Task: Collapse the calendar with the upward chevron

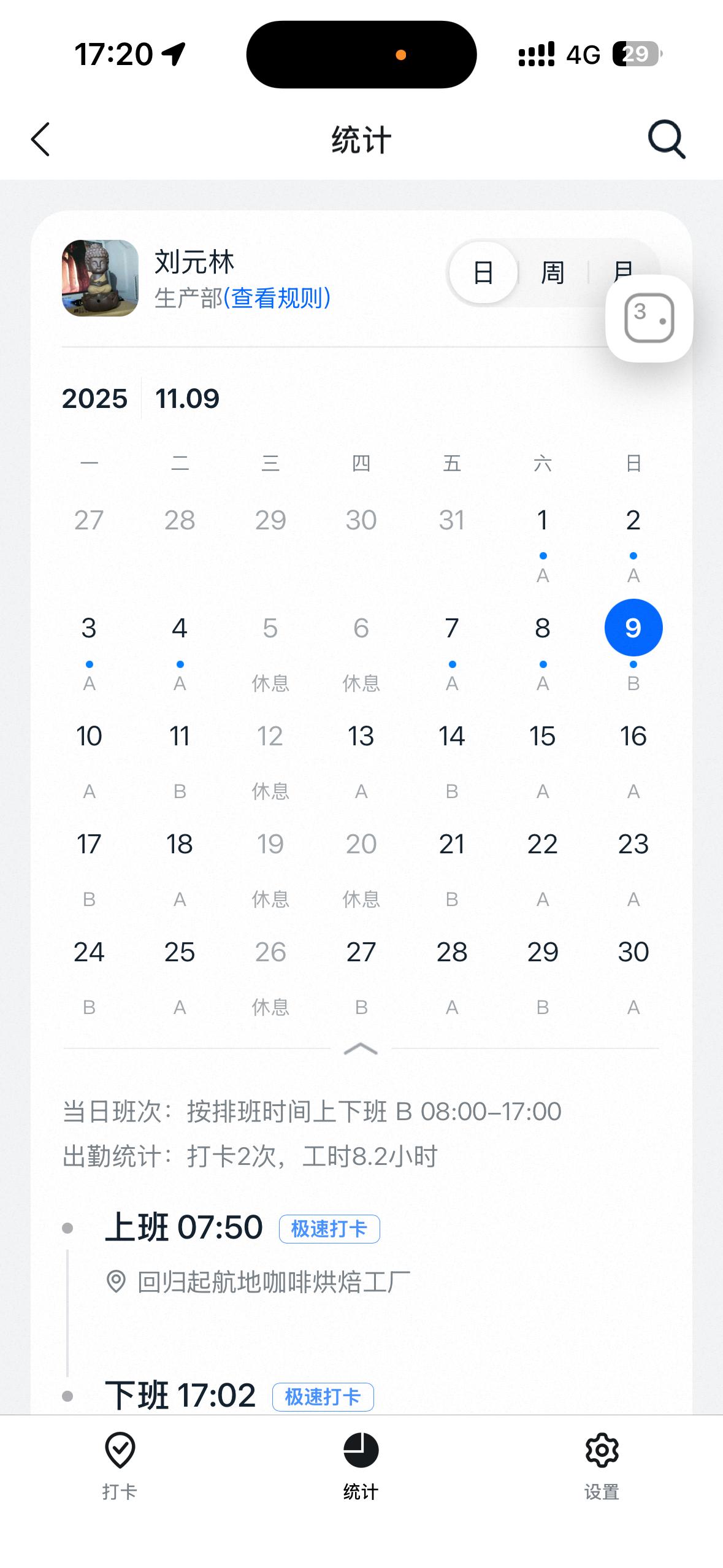Action: [x=361, y=1049]
